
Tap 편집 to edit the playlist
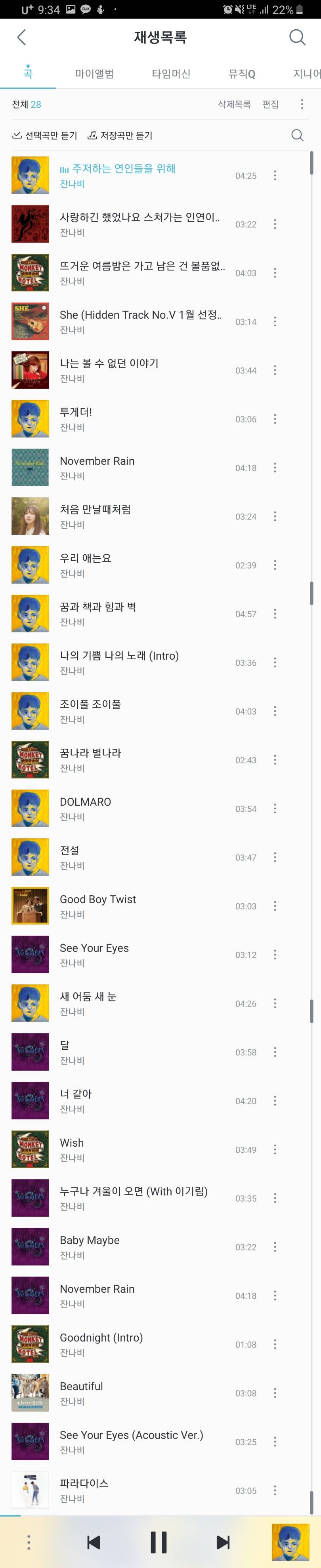[270, 104]
